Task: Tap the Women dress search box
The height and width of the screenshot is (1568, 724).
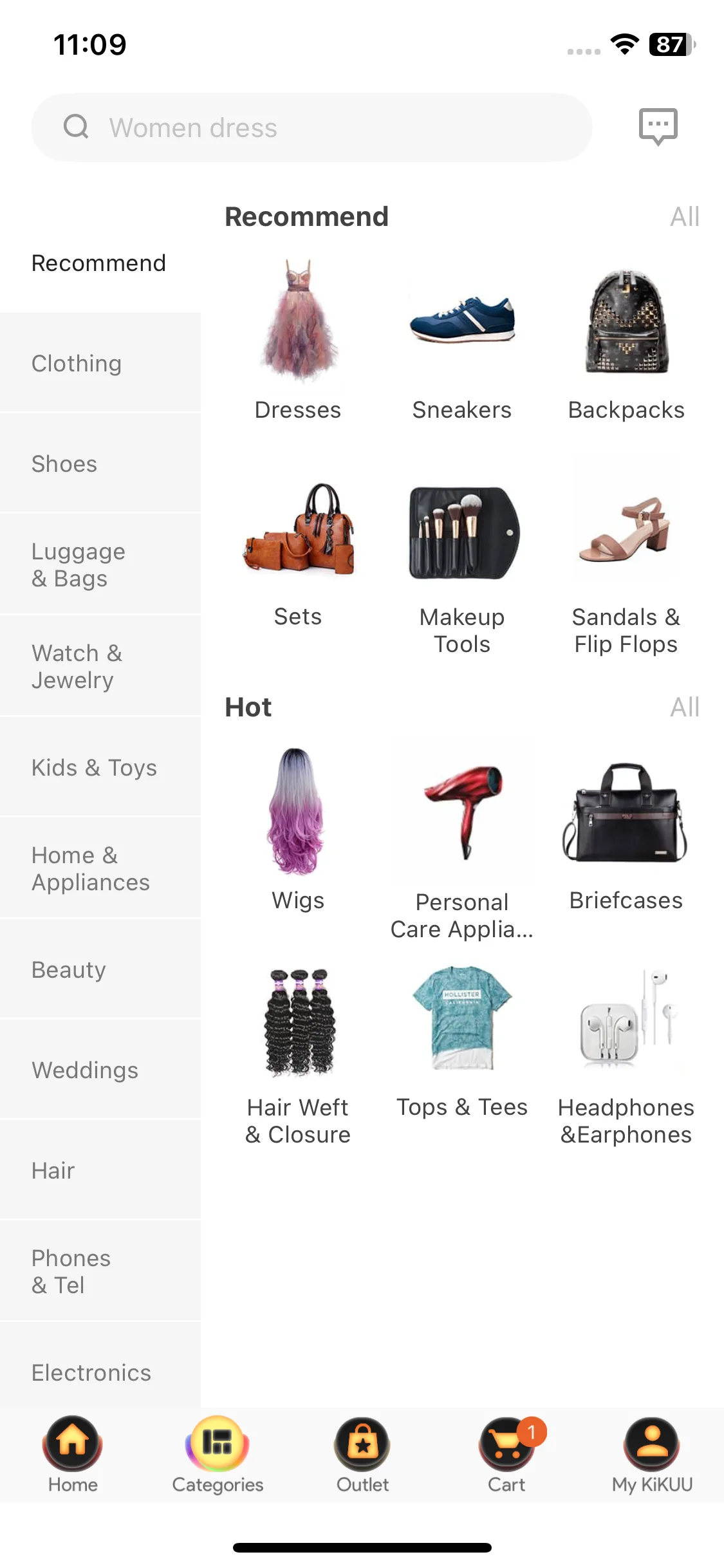Action: click(311, 127)
